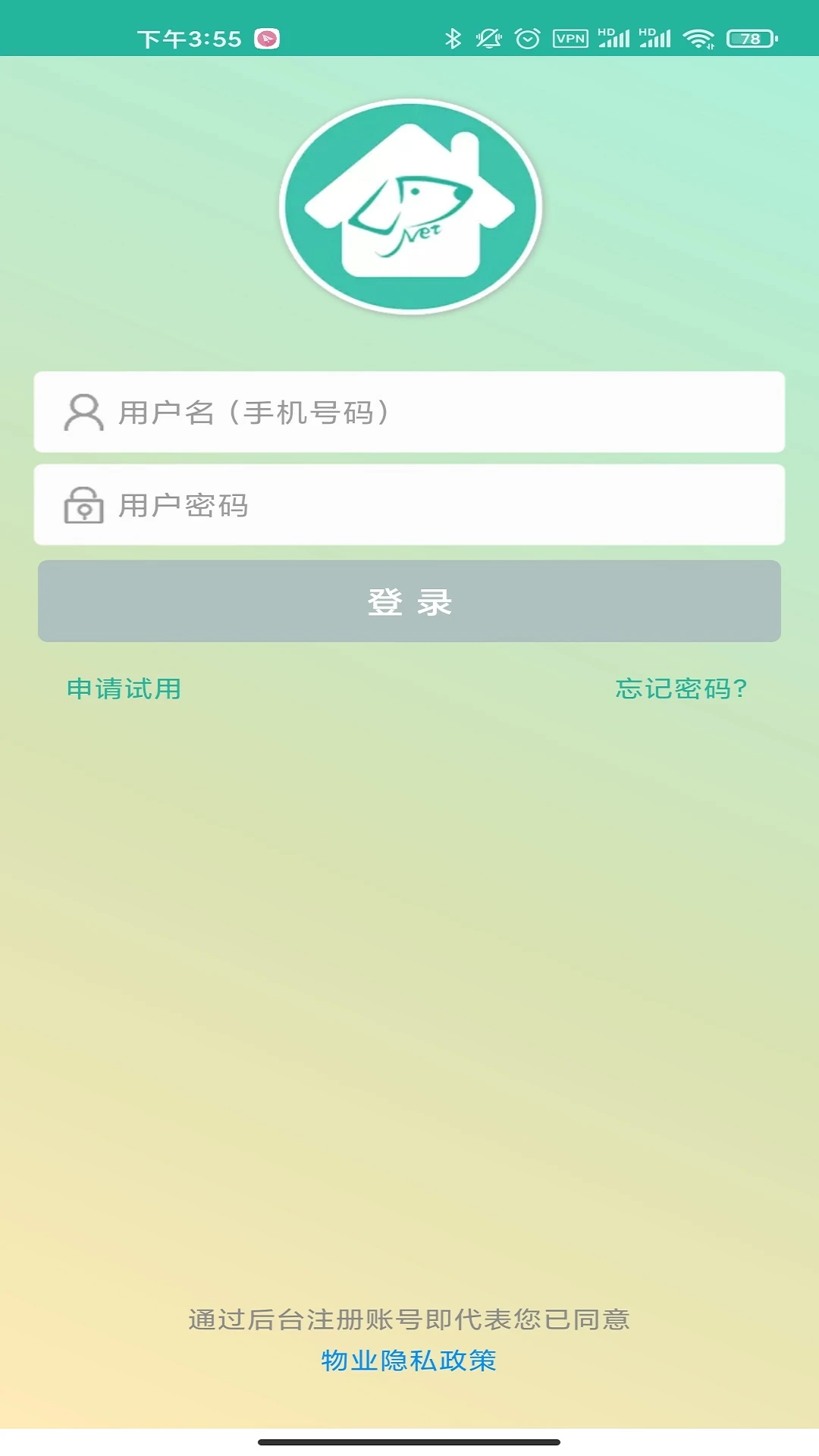The width and height of the screenshot is (819, 1456).
Task: Click the Bluetooth icon in the status bar
Action: point(453,37)
